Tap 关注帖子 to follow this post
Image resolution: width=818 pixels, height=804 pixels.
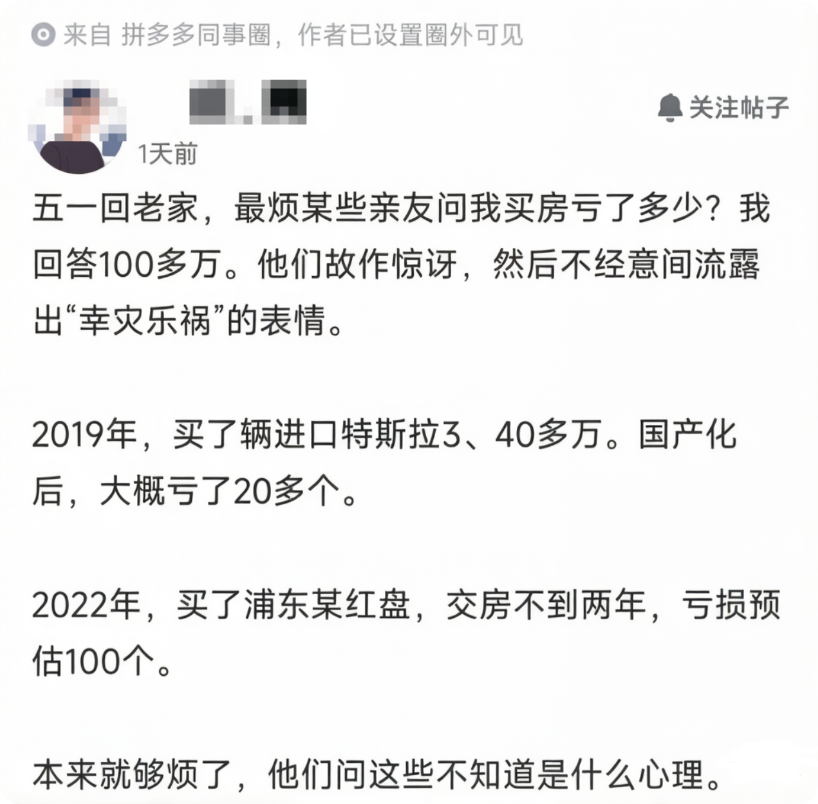tap(723, 107)
